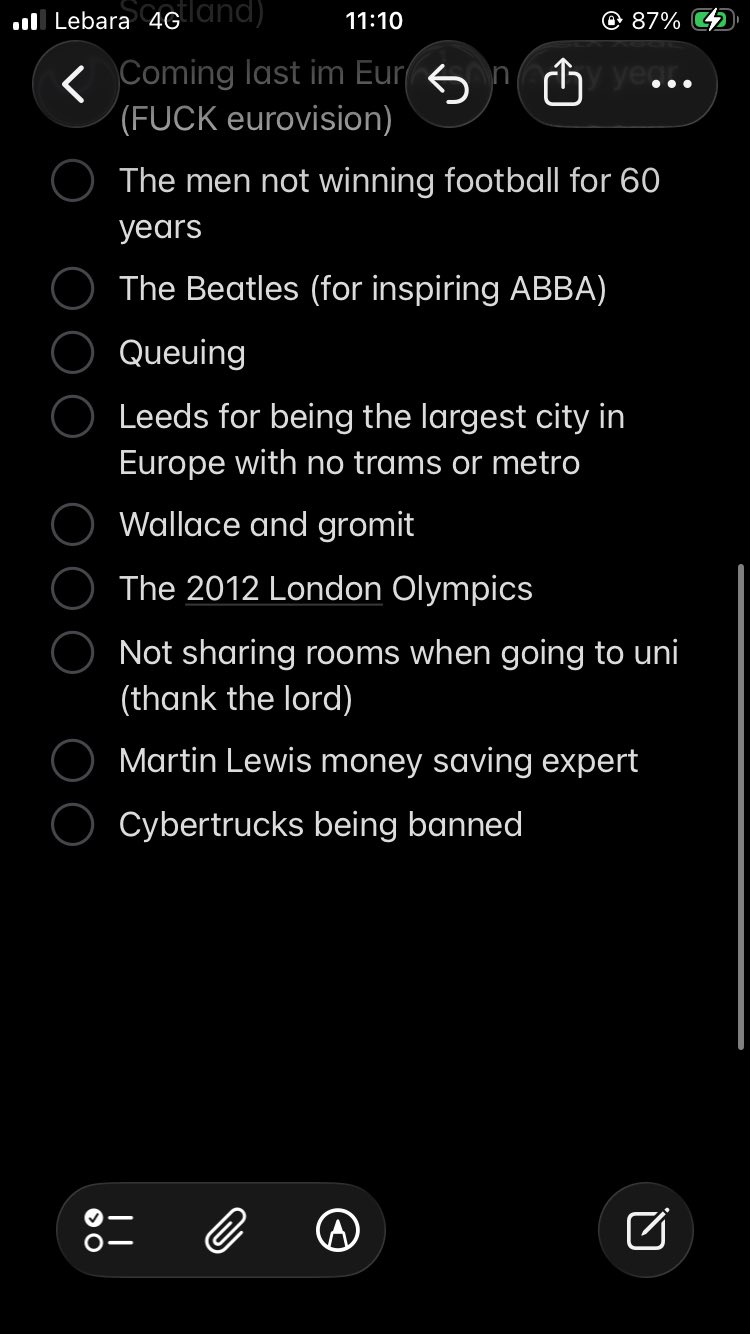Check off the Leeds trams item
This screenshot has width=750, height=1334.
point(73,417)
